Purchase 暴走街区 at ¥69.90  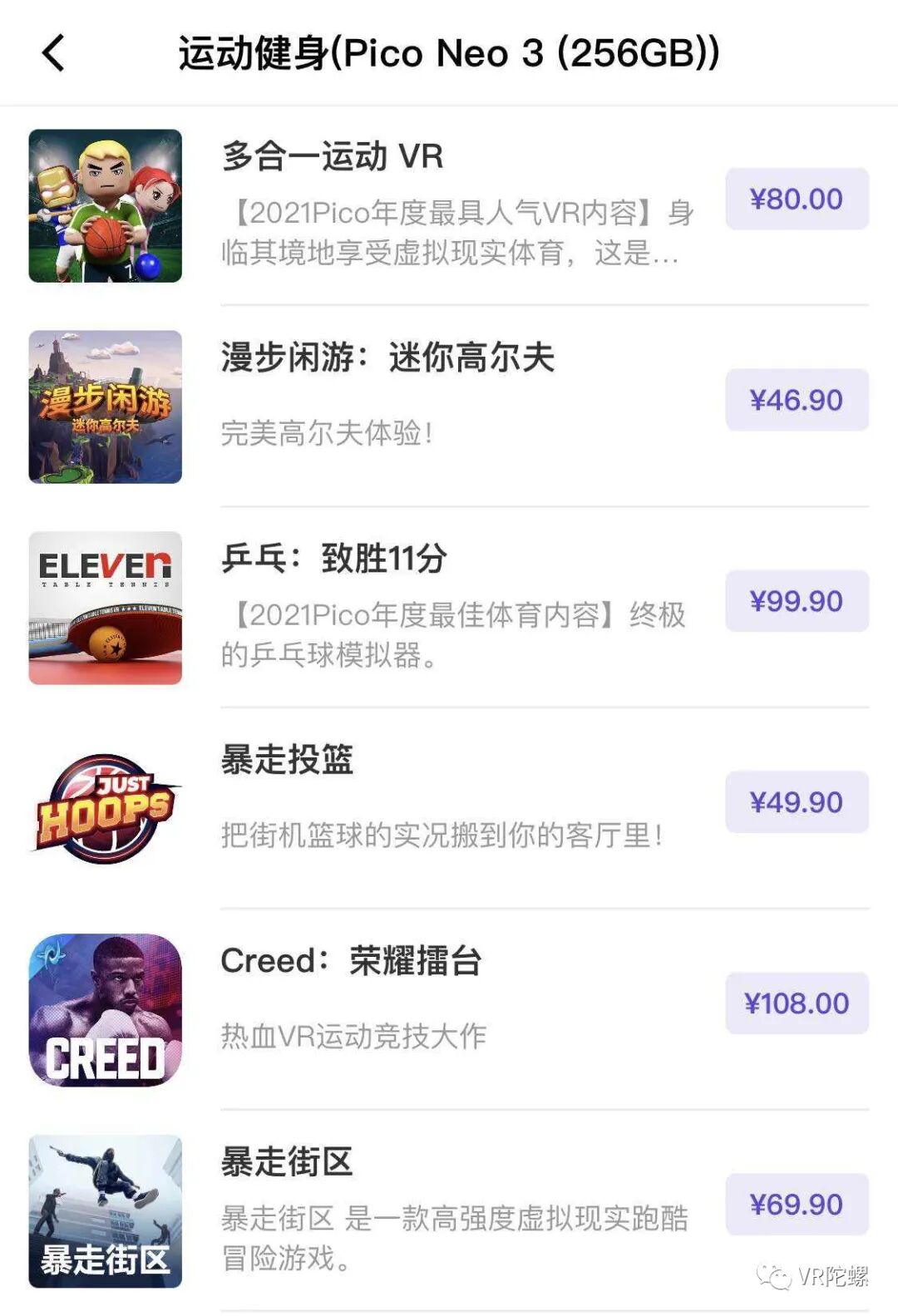point(797,1205)
